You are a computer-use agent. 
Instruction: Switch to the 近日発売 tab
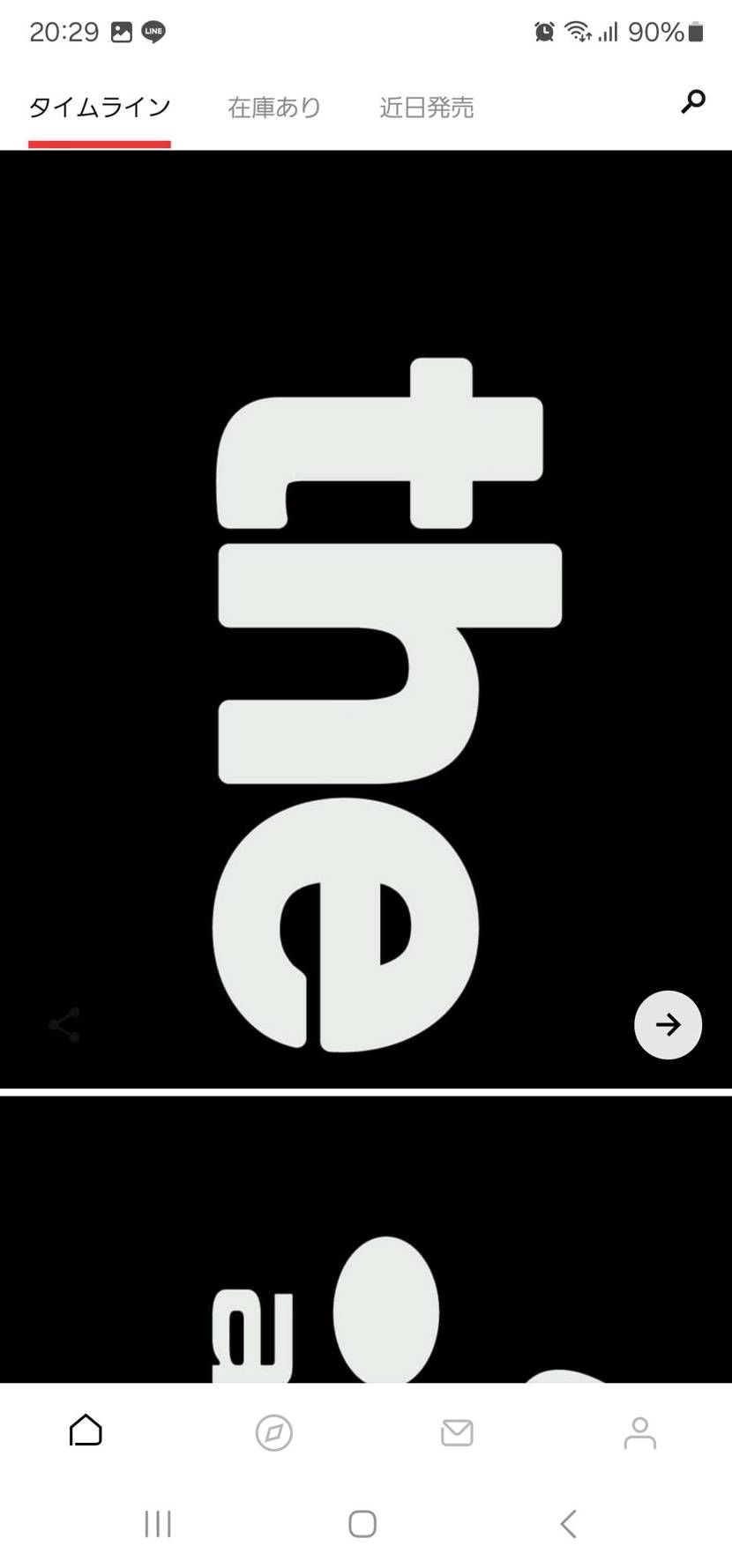click(x=427, y=108)
